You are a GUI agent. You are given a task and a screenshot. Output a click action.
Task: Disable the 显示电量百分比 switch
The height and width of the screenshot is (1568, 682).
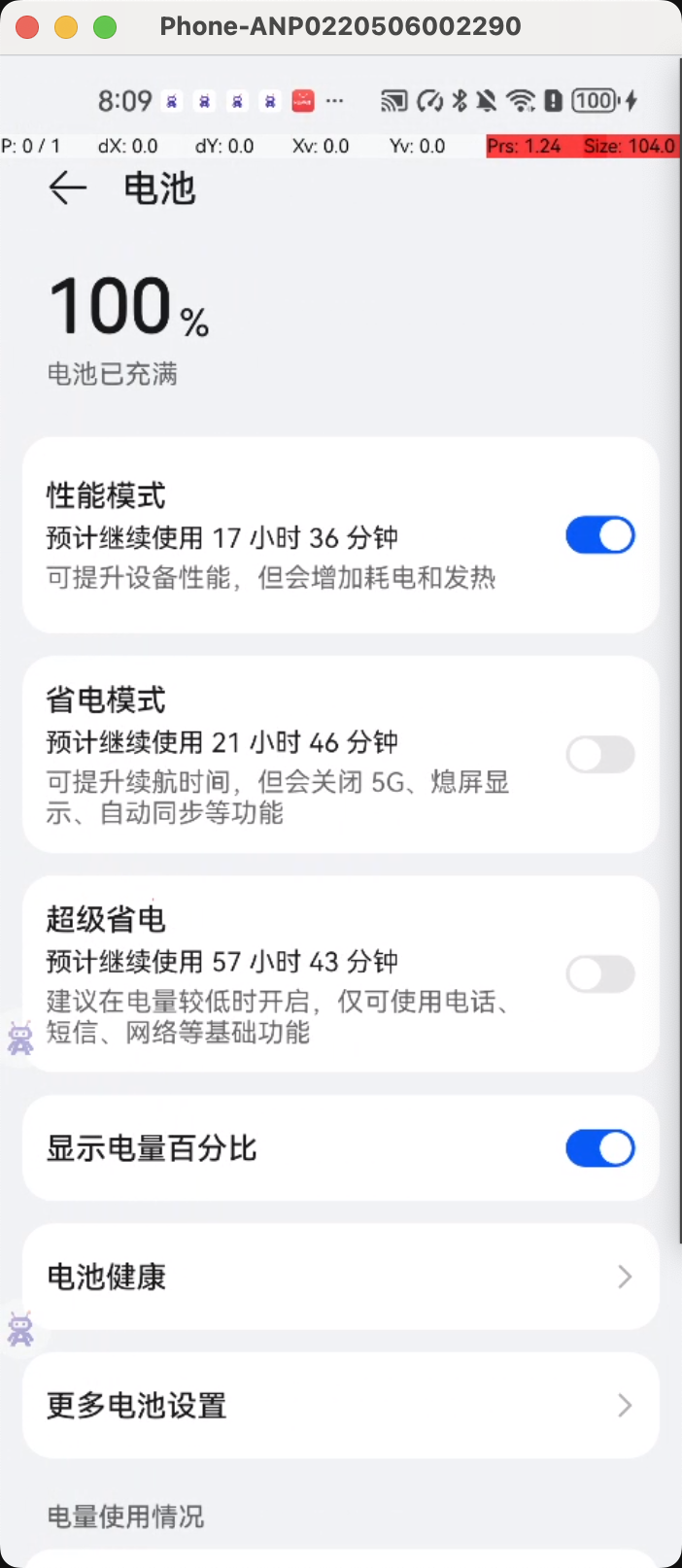(600, 1148)
